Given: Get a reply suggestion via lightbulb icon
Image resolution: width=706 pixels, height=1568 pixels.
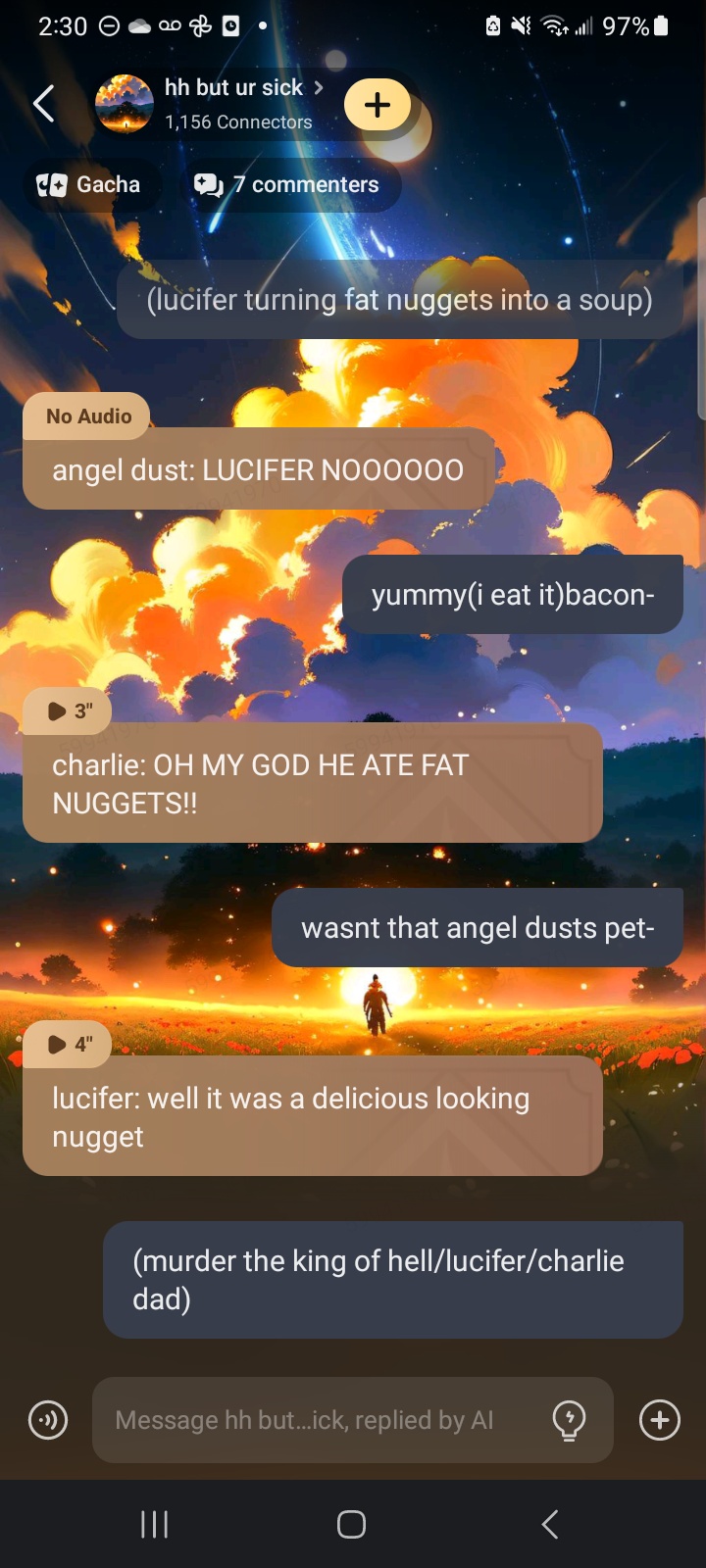Looking at the screenshot, I should (x=569, y=1420).
